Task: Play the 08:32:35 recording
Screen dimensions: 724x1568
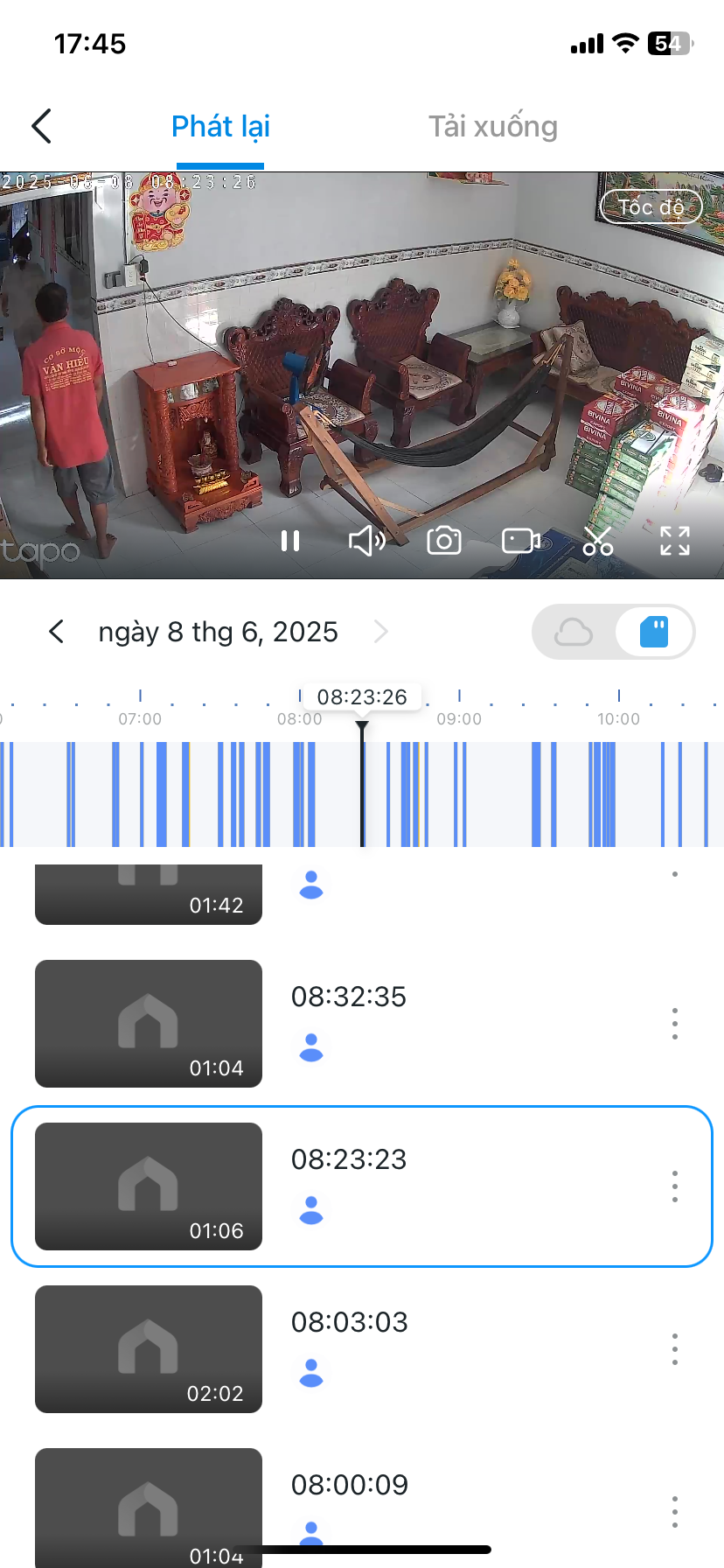Action: click(149, 1024)
